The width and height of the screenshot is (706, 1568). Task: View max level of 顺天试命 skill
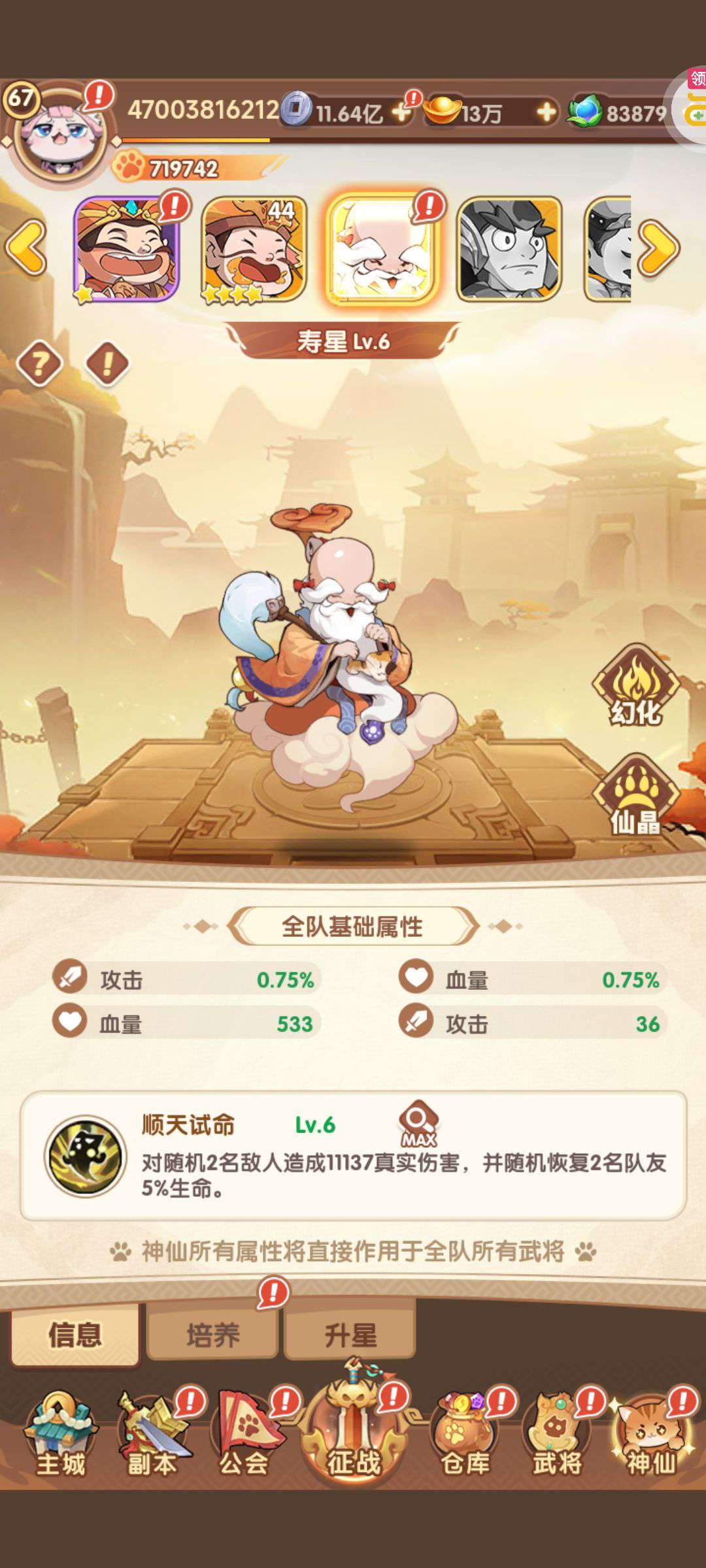[x=419, y=1124]
